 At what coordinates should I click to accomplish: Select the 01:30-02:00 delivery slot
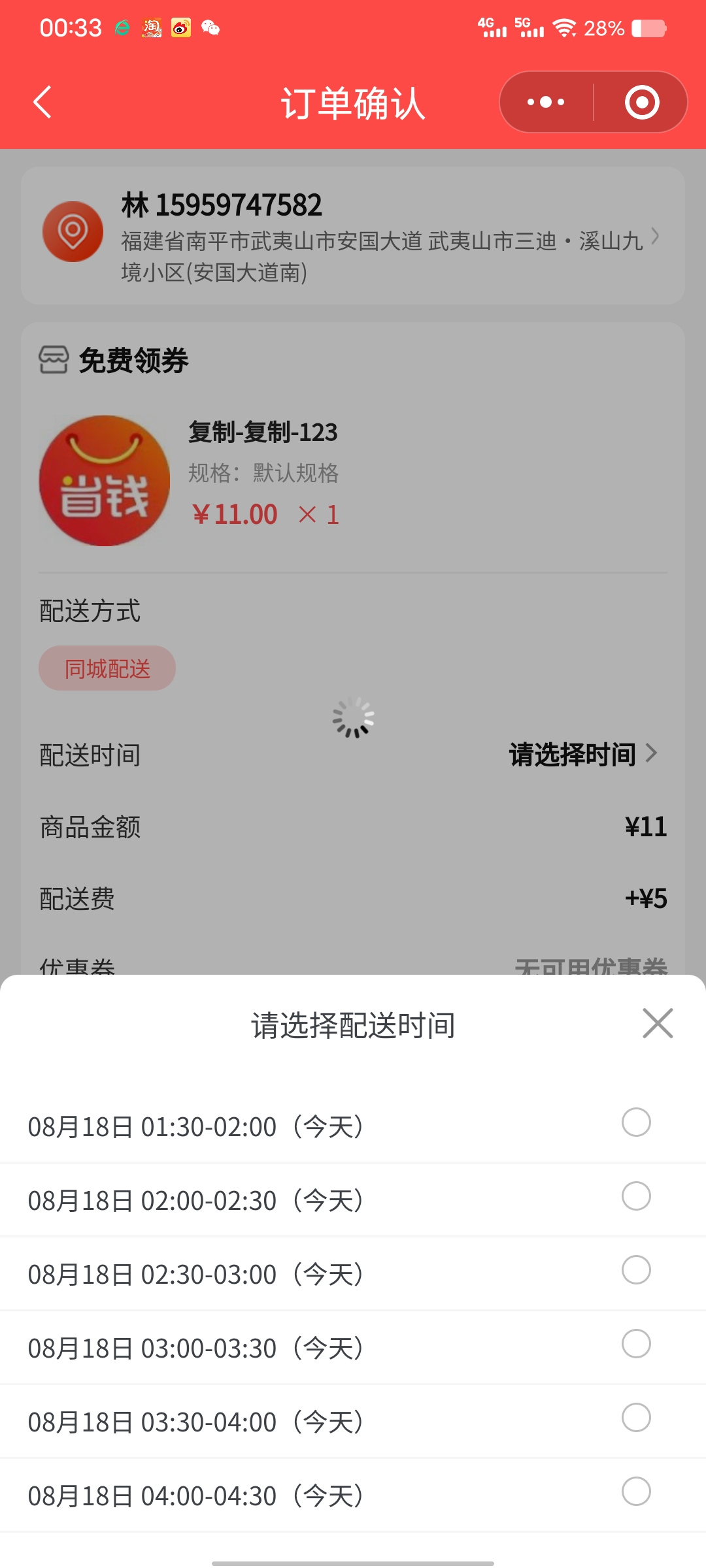353,1126
